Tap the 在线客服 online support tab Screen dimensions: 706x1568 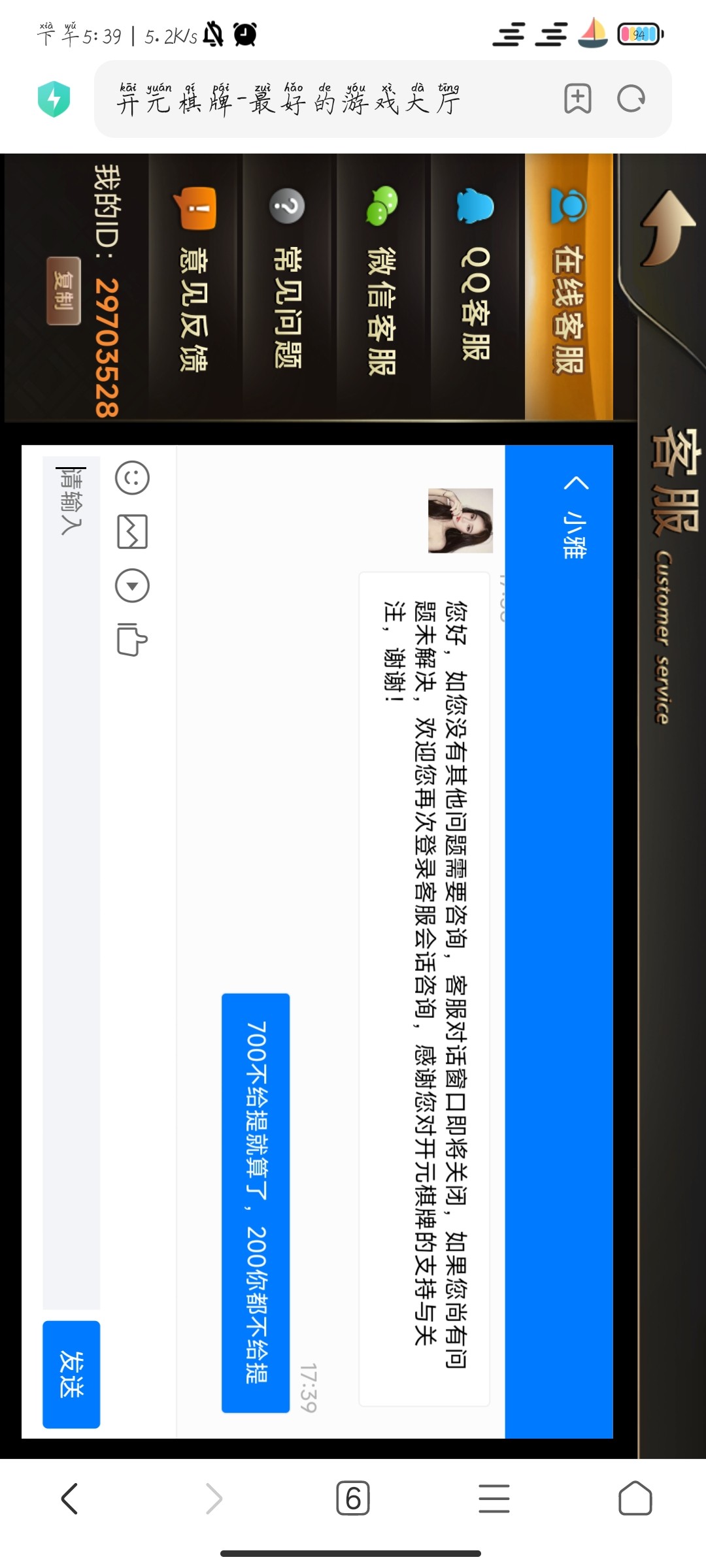[567, 287]
